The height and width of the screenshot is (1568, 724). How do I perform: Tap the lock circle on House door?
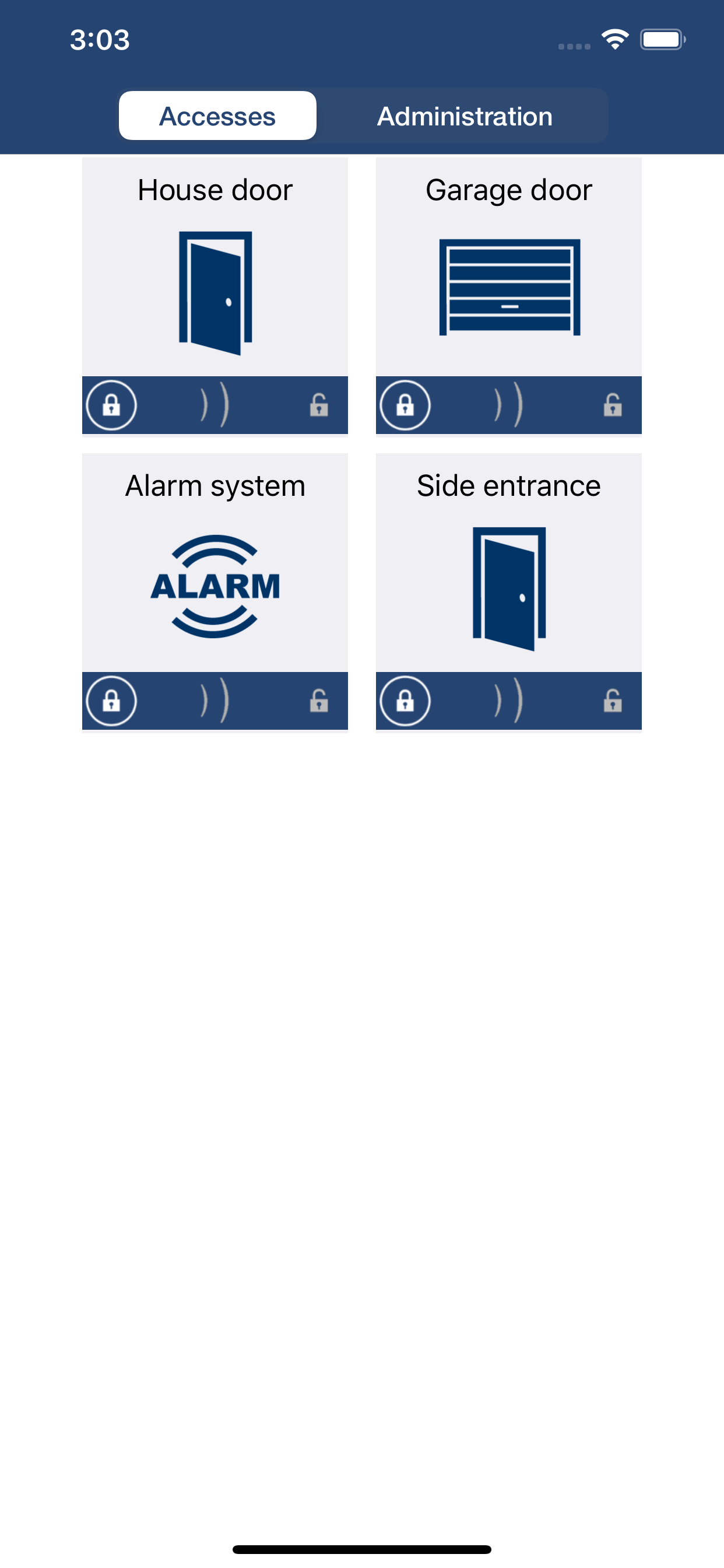coord(111,405)
